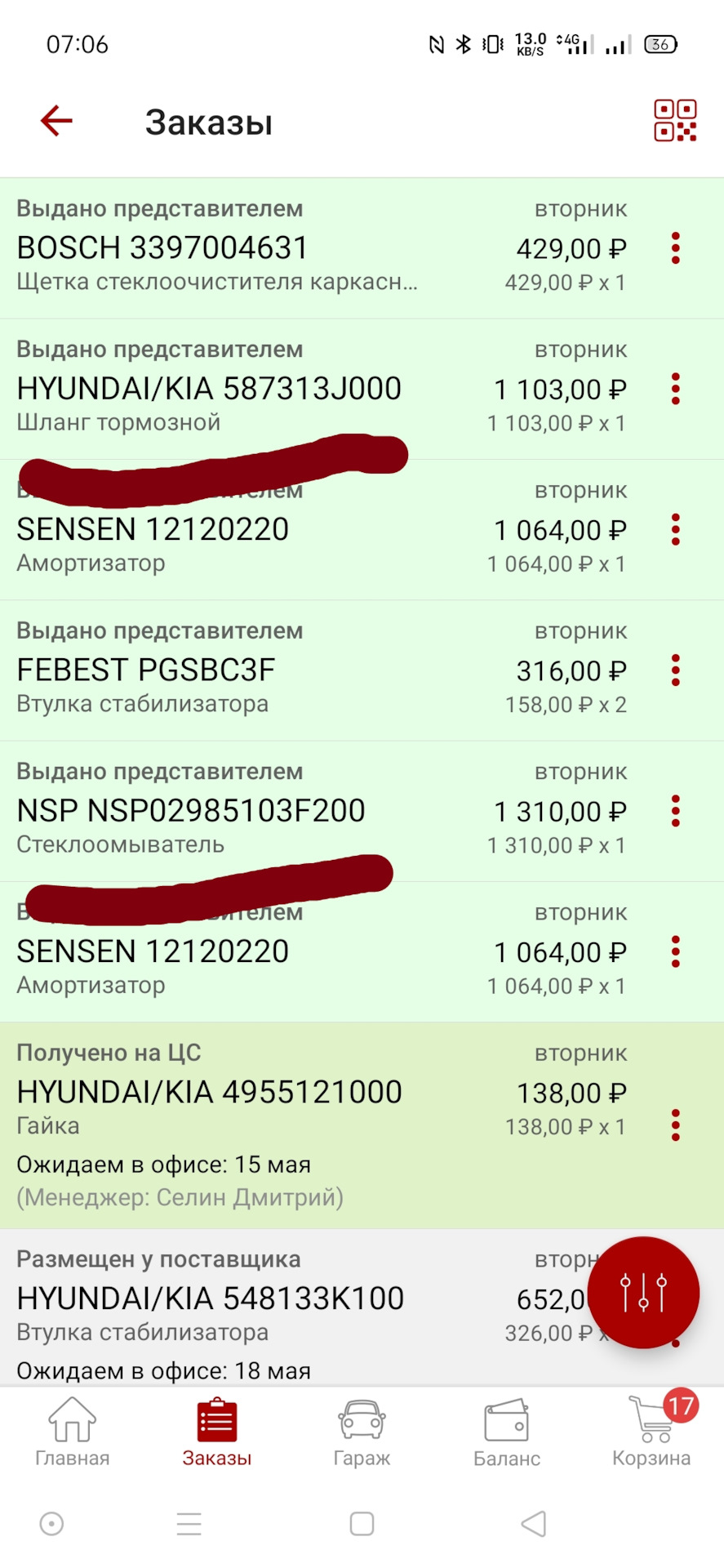Tap the system back triangle button
Image resolution: width=724 pixels, height=1568 pixels.
point(533,1524)
